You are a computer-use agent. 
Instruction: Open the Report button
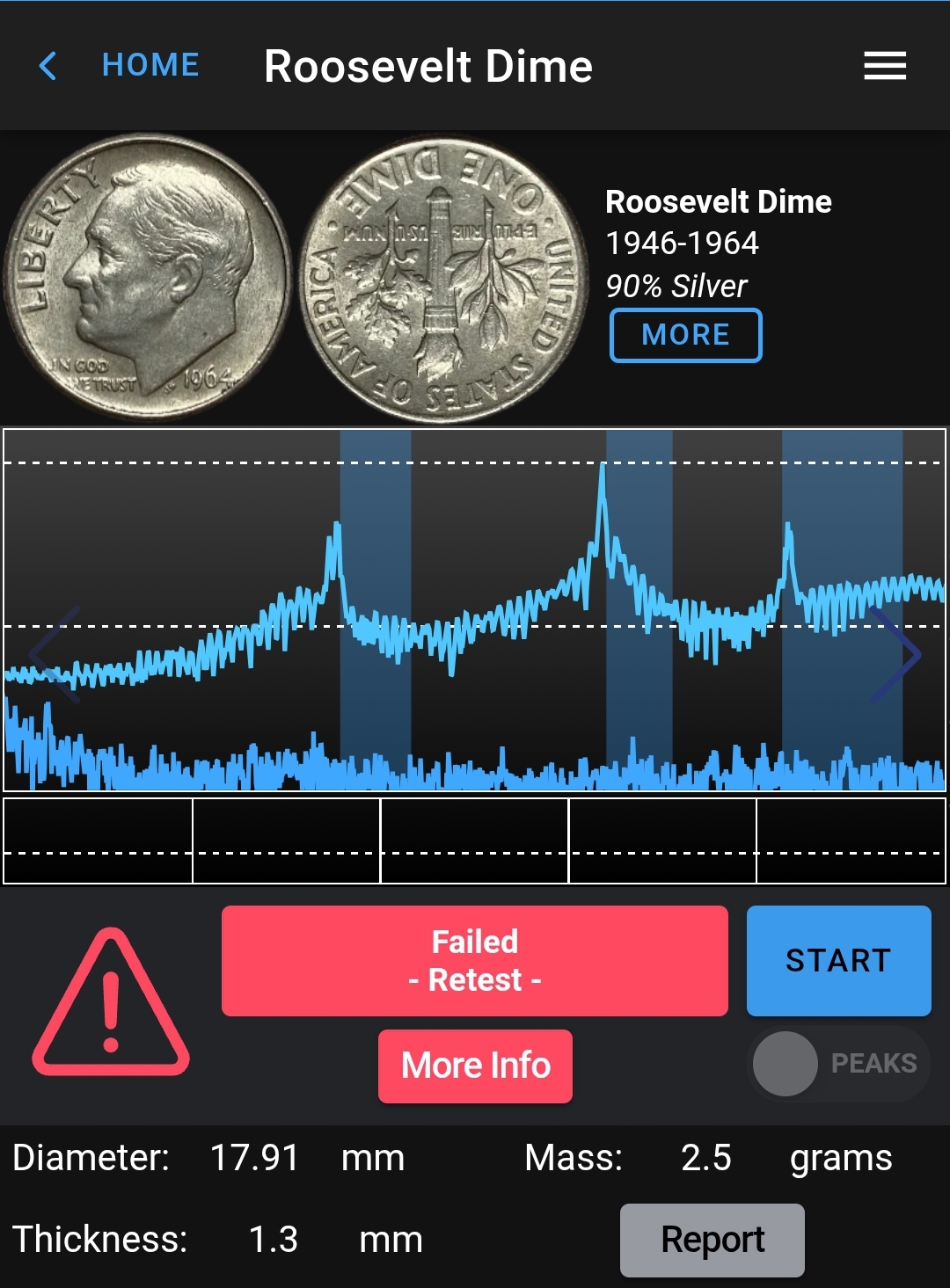click(x=712, y=1241)
